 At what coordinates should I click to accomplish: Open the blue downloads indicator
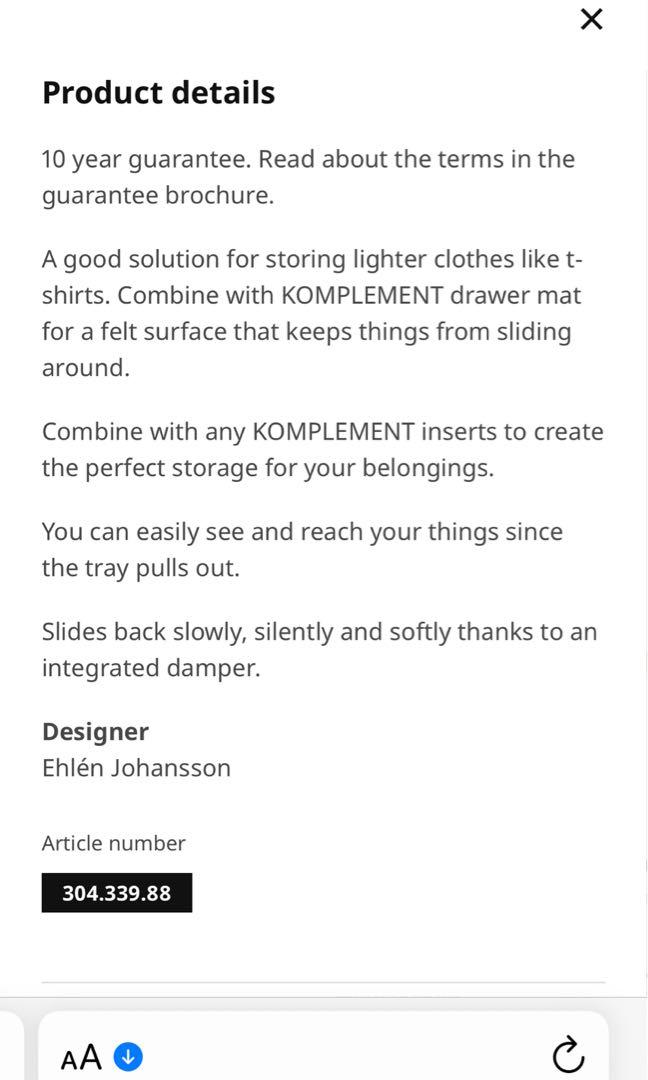[128, 1056]
